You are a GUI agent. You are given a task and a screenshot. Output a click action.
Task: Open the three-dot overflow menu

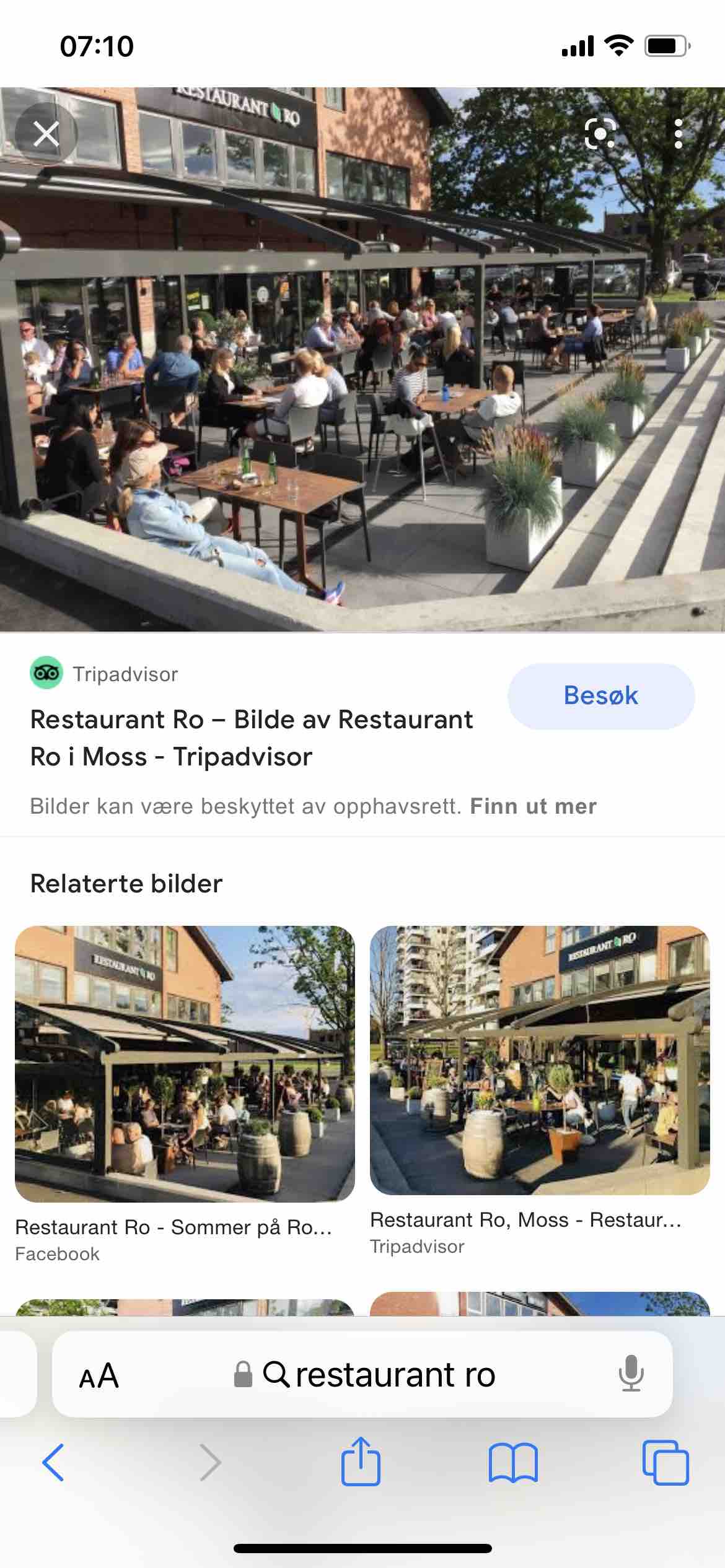click(679, 133)
